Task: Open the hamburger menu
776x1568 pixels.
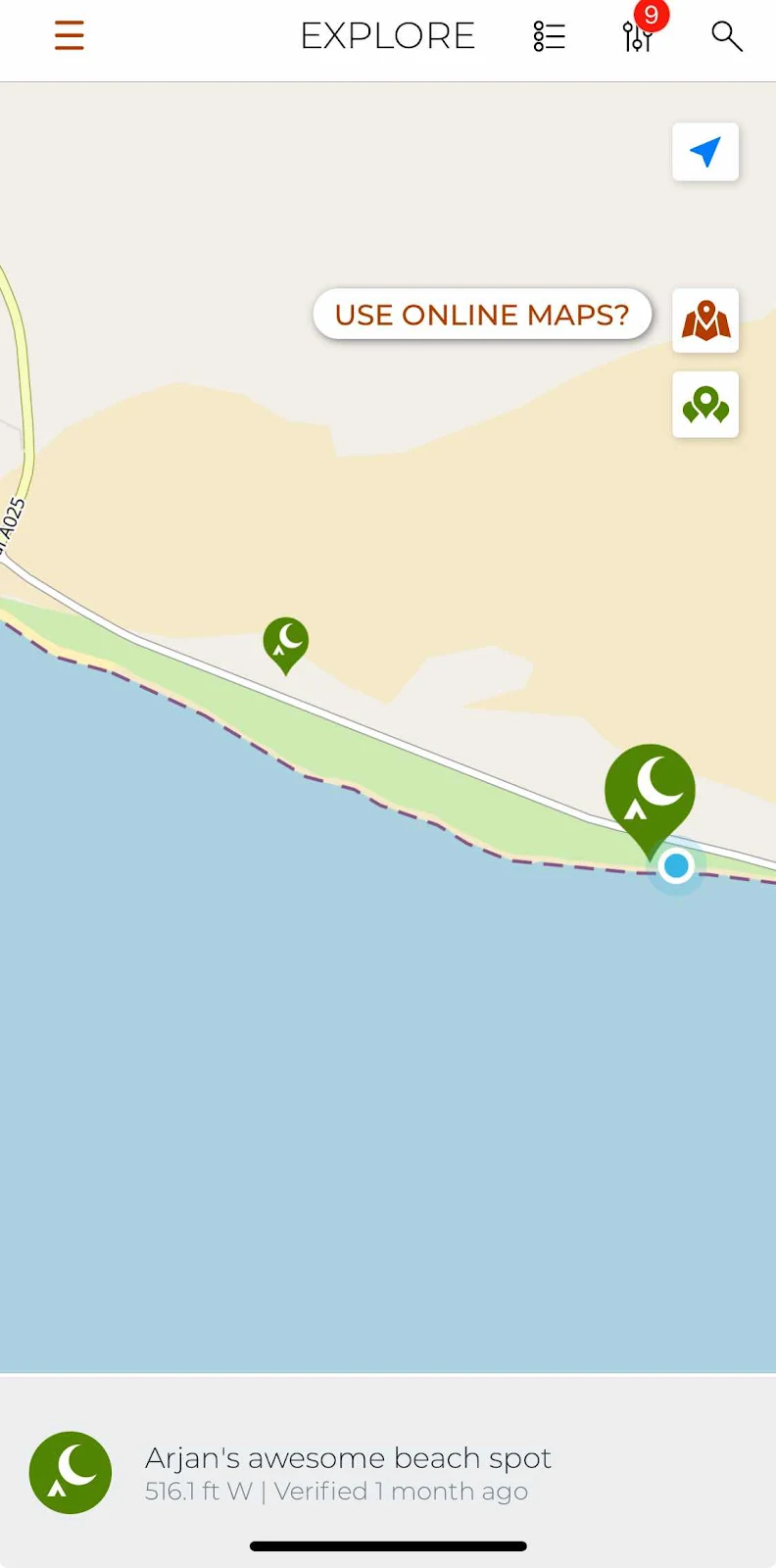Action: 69,36
